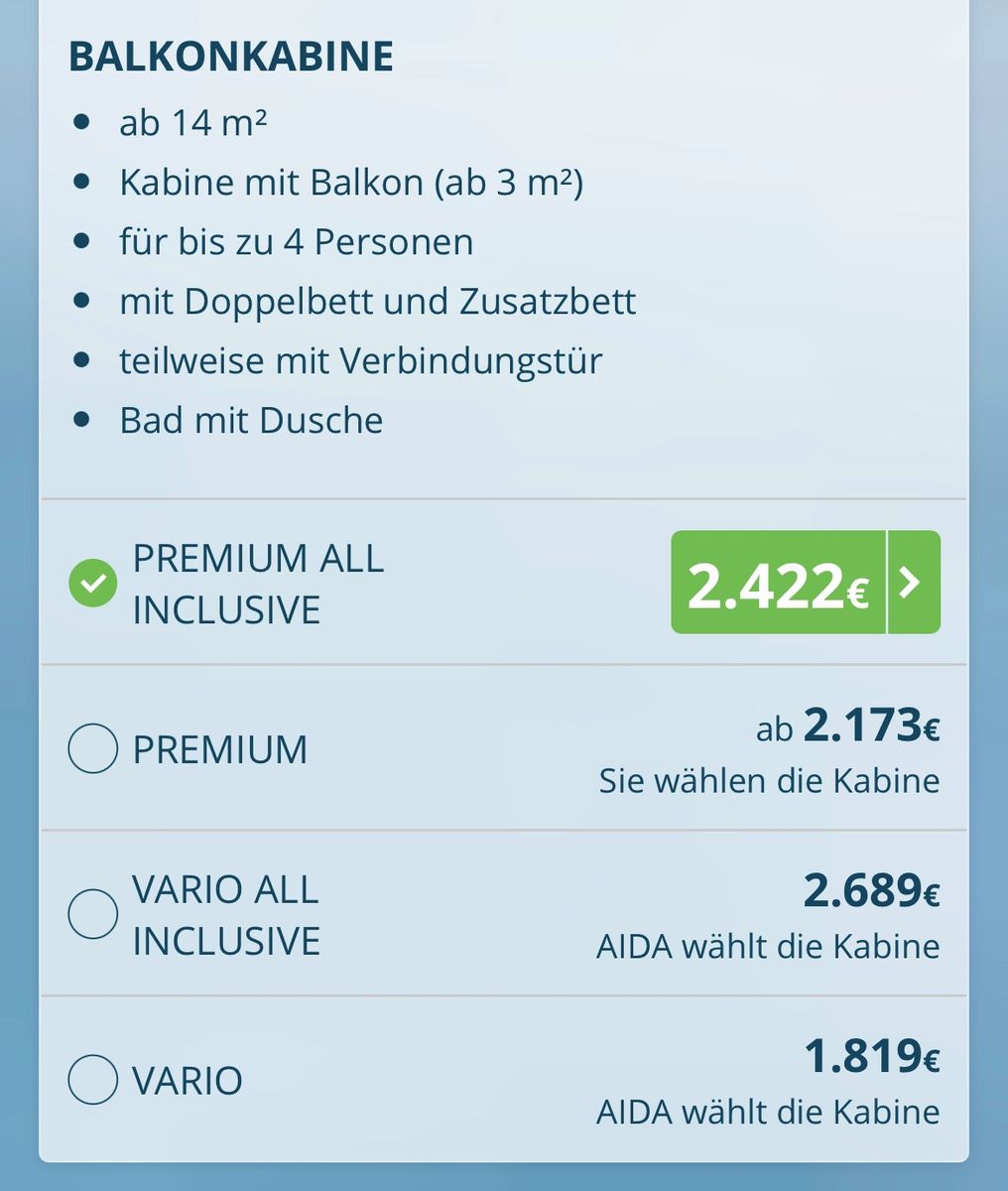This screenshot has height=1191, width=1008.
Task: Continue with the 2.422€ green price button
Action: coord(806,583)
